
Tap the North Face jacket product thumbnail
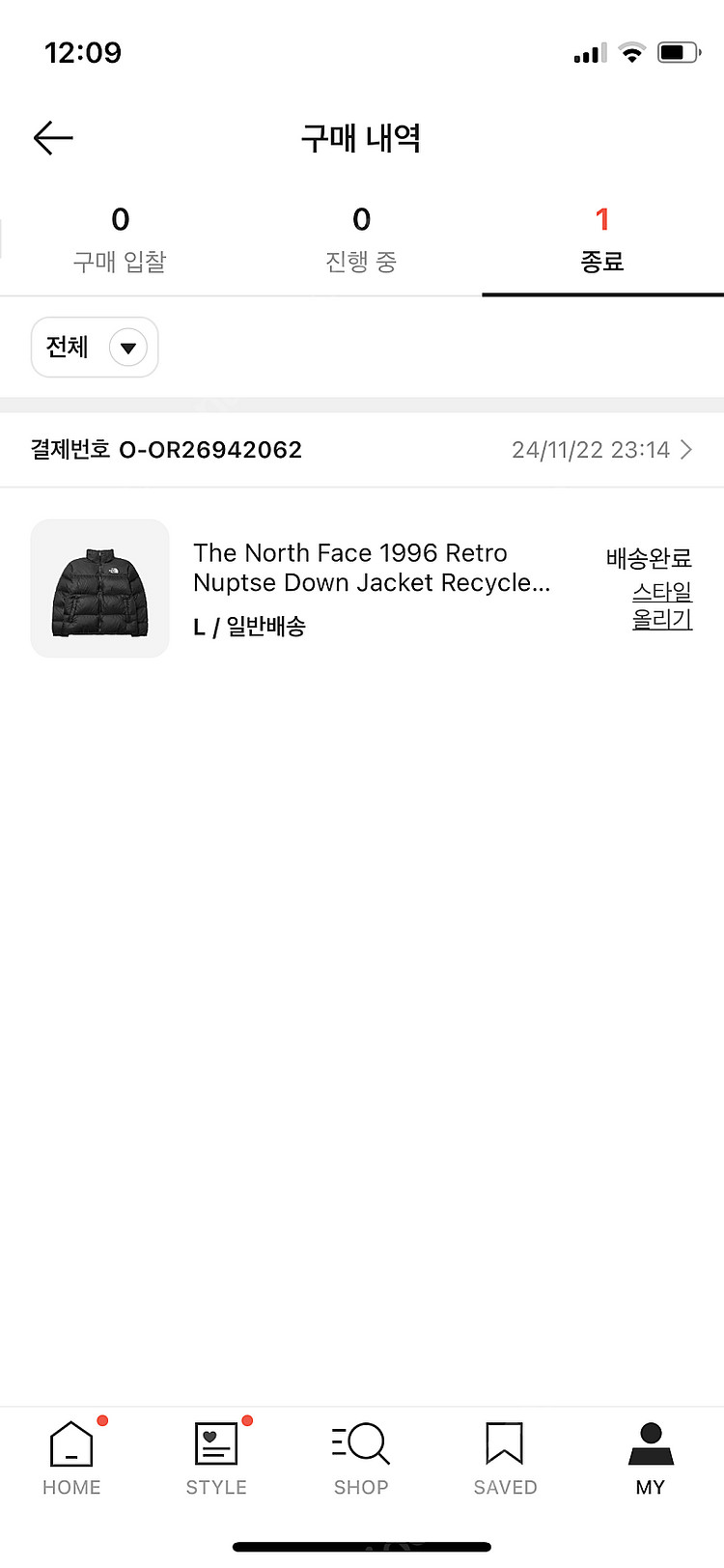[x=99, y=588]
